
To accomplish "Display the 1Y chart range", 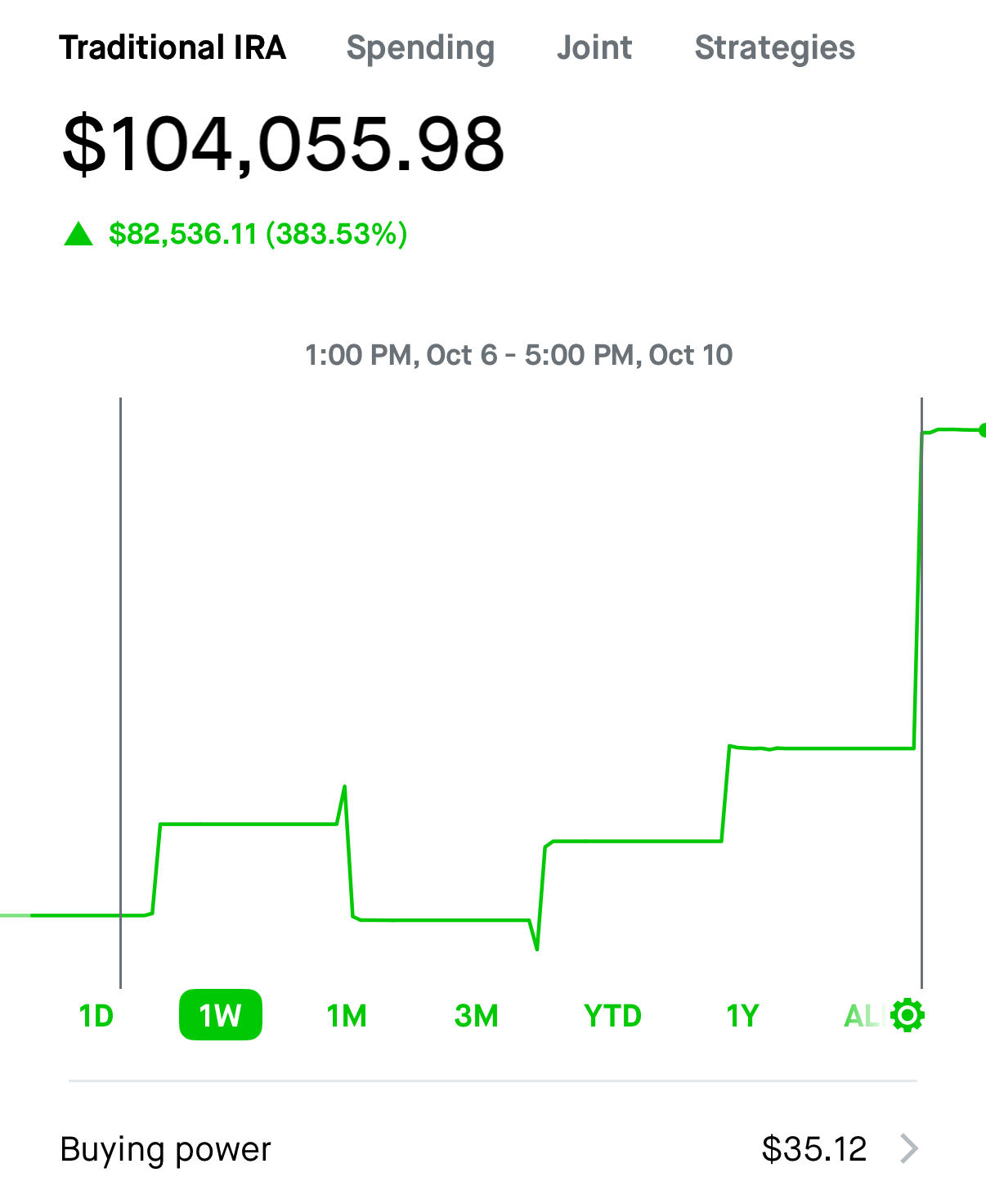I will (742, 1016).
